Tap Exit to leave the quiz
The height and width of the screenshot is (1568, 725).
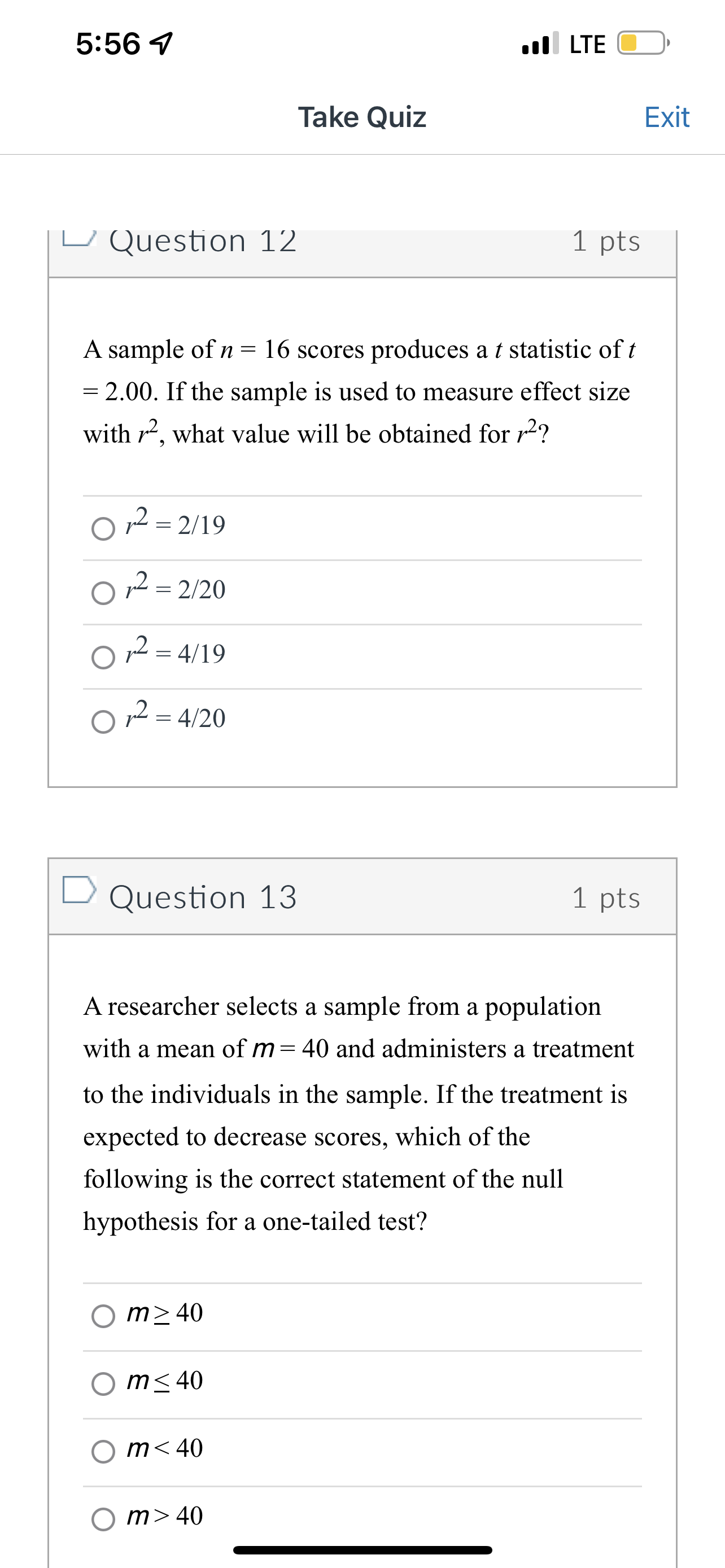[667, 117]
